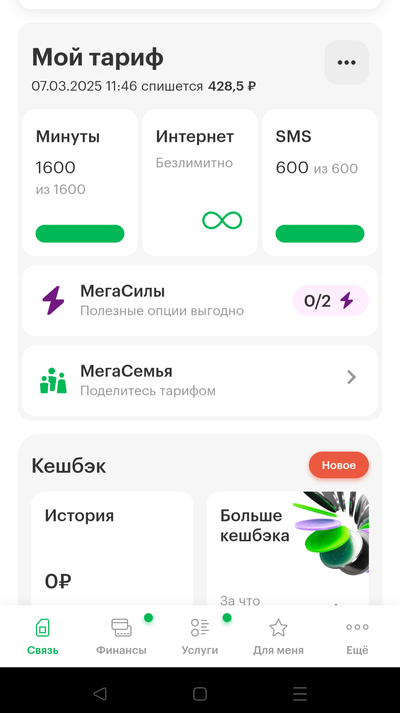400x713 pixels.
Task: Select the Для меня tab
Action: point(278,637)
